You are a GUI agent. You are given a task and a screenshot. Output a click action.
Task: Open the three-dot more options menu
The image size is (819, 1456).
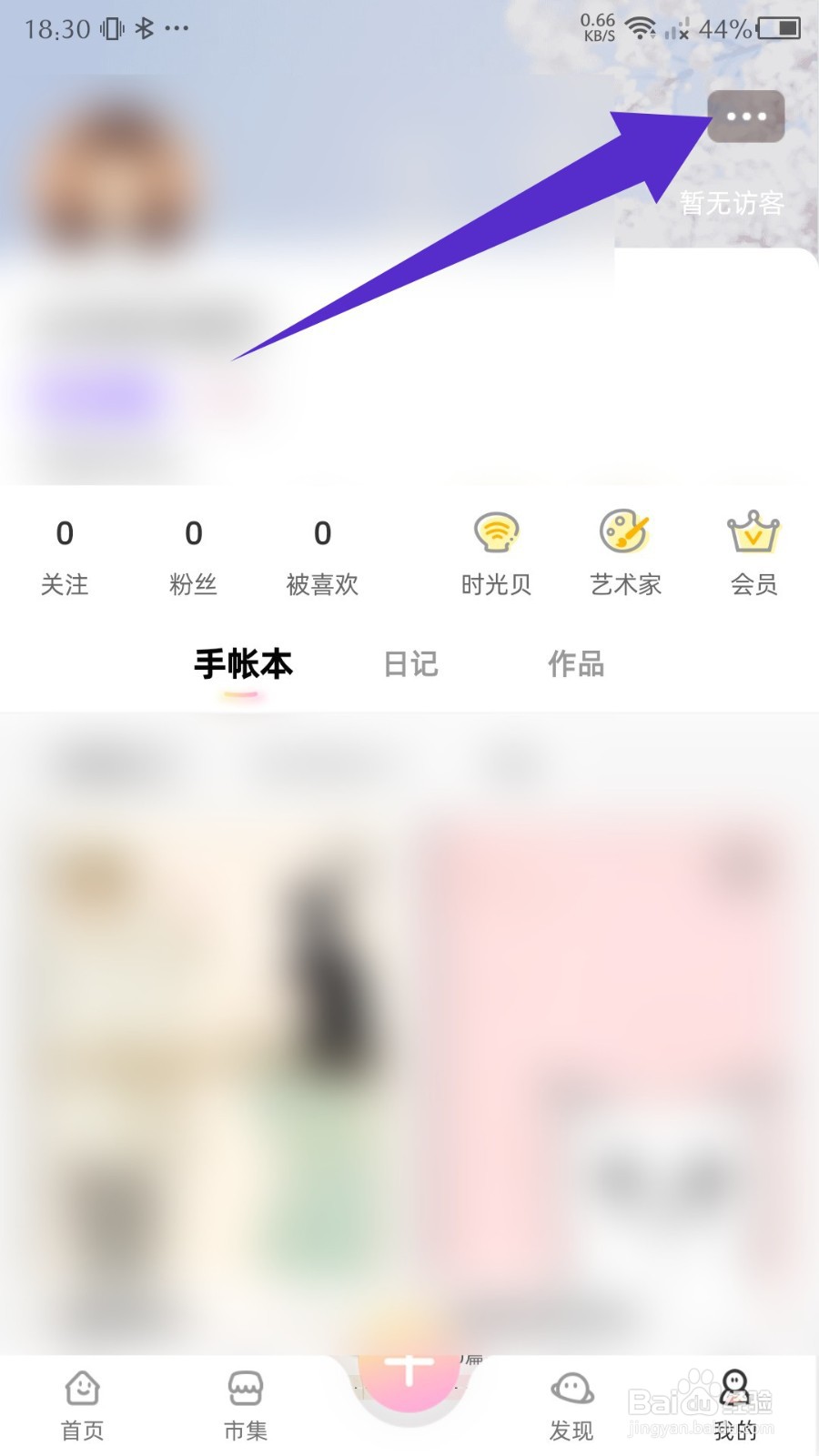[746, 116]
